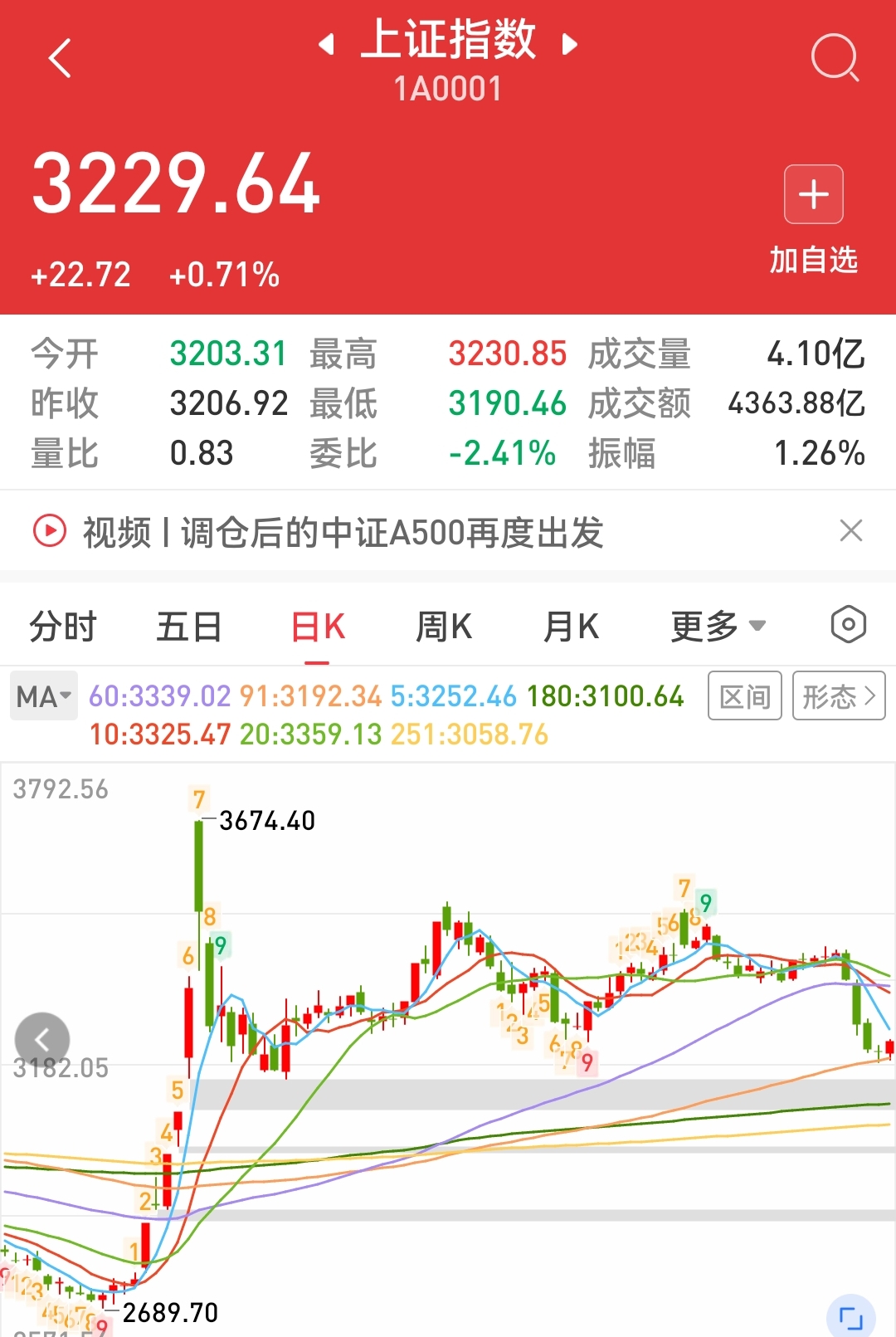Viewport: 896px width, 1337px height.
Task: Switch to next index with right arrow beside 上证指数
Action: pyautogui.click(x=569, y=43)
